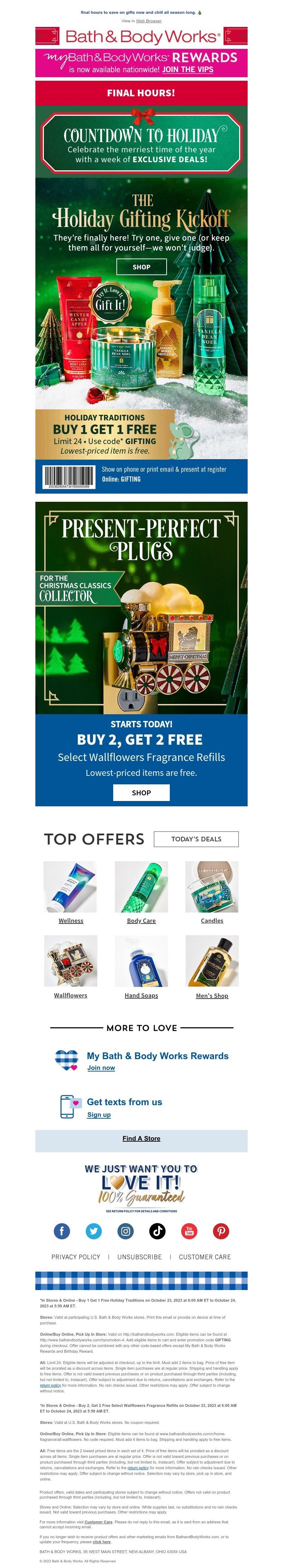Tap Join now for Rewards
The height and width of the screenshot is (1568, 283).
101,1068
